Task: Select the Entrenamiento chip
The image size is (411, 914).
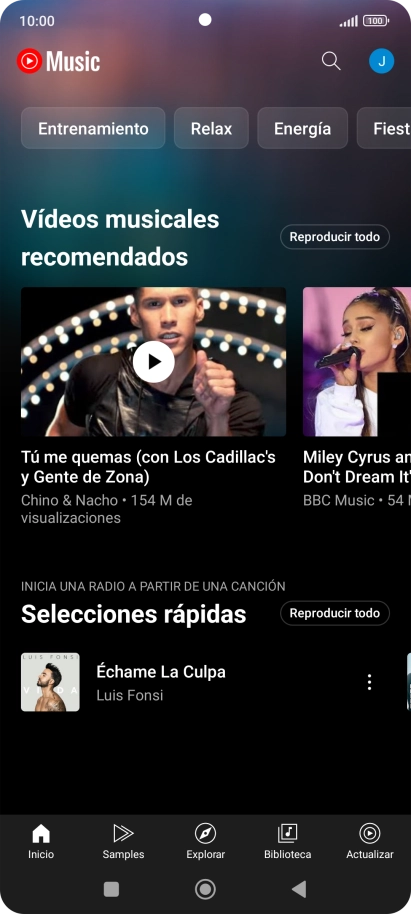Action: [93, 128]
